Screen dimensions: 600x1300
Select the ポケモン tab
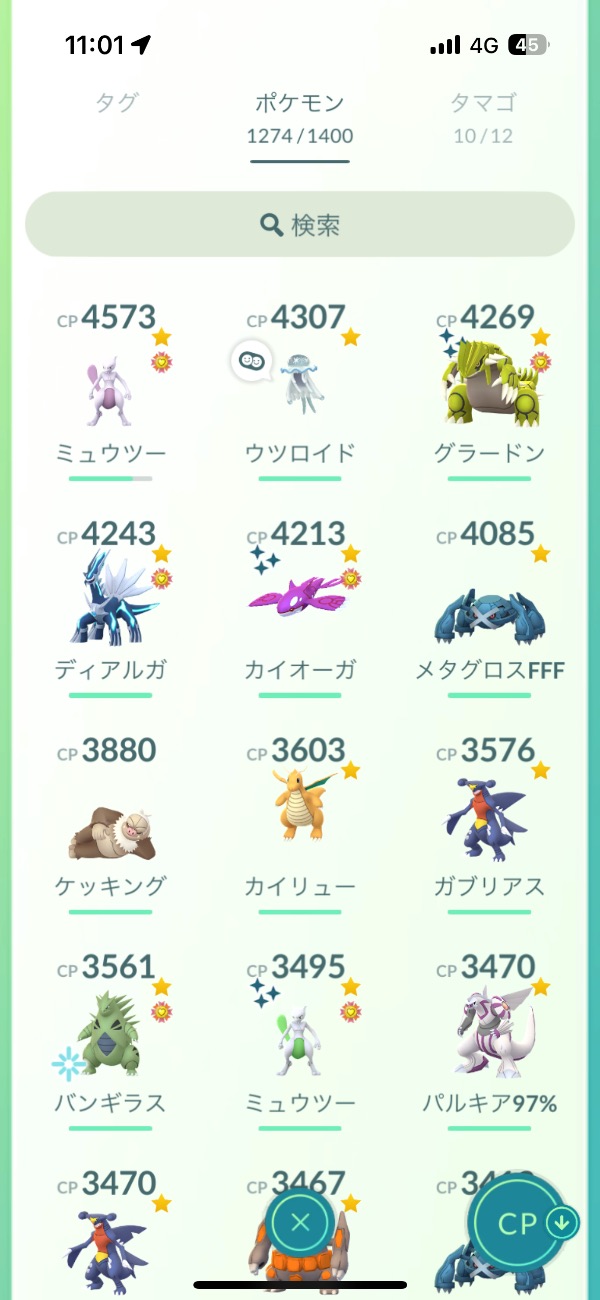[x=299, y=117]
